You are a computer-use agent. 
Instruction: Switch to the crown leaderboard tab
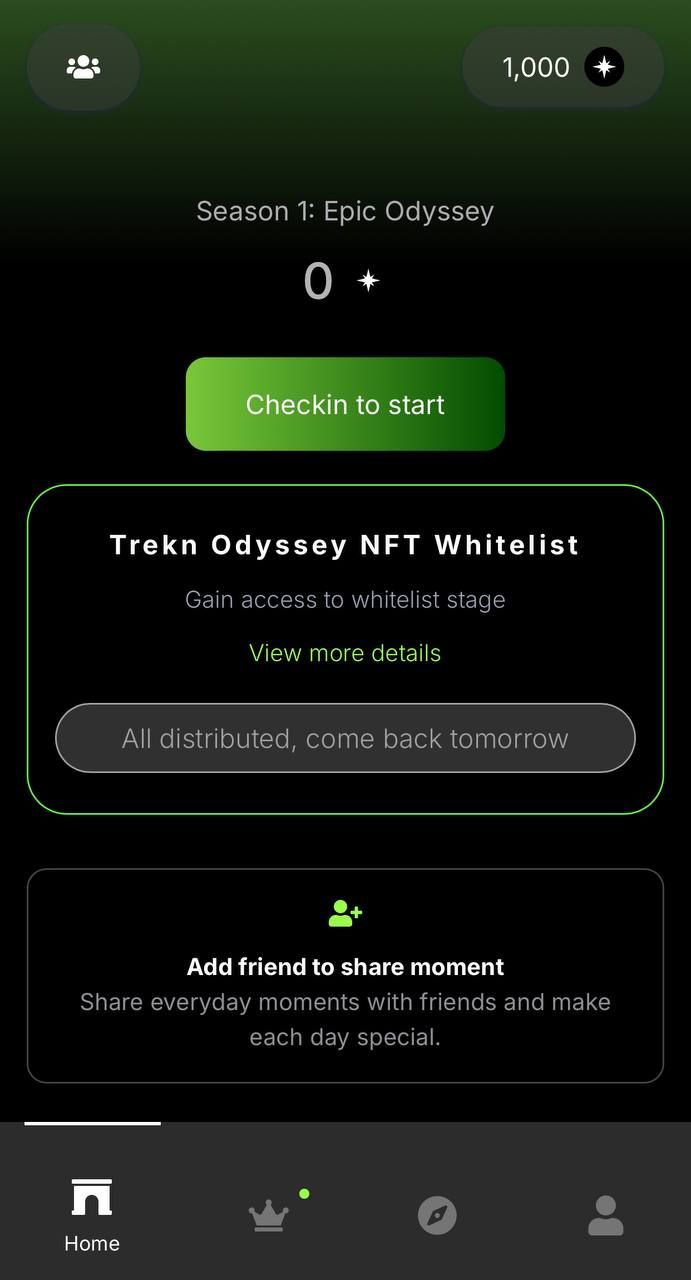click(x=269, y=1216)
